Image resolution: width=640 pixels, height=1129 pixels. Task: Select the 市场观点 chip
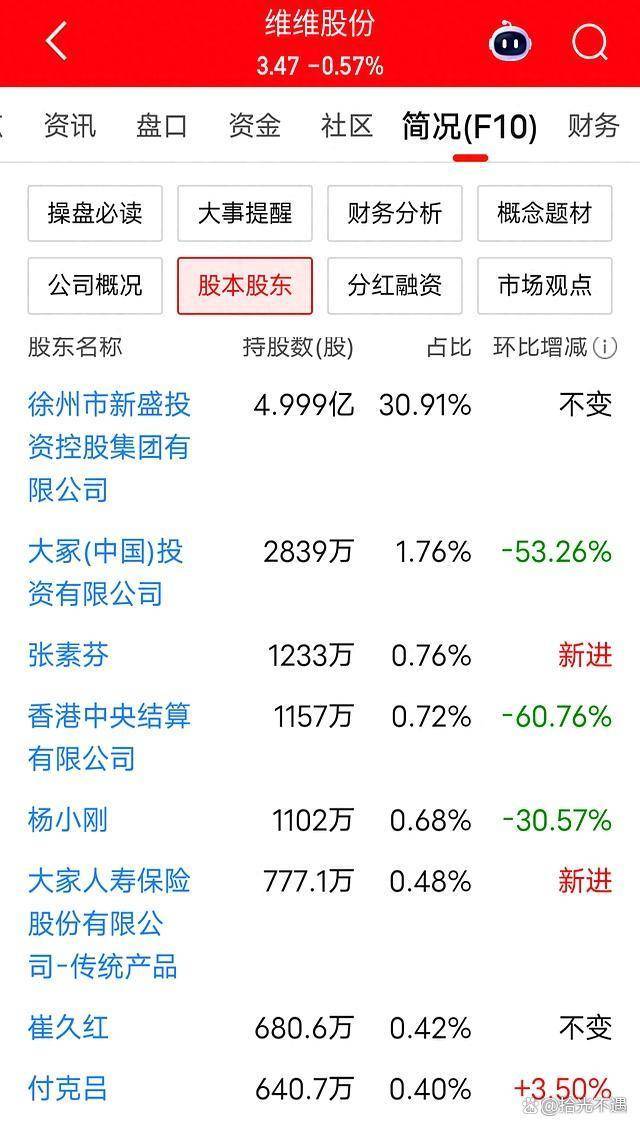coord(545,285)
